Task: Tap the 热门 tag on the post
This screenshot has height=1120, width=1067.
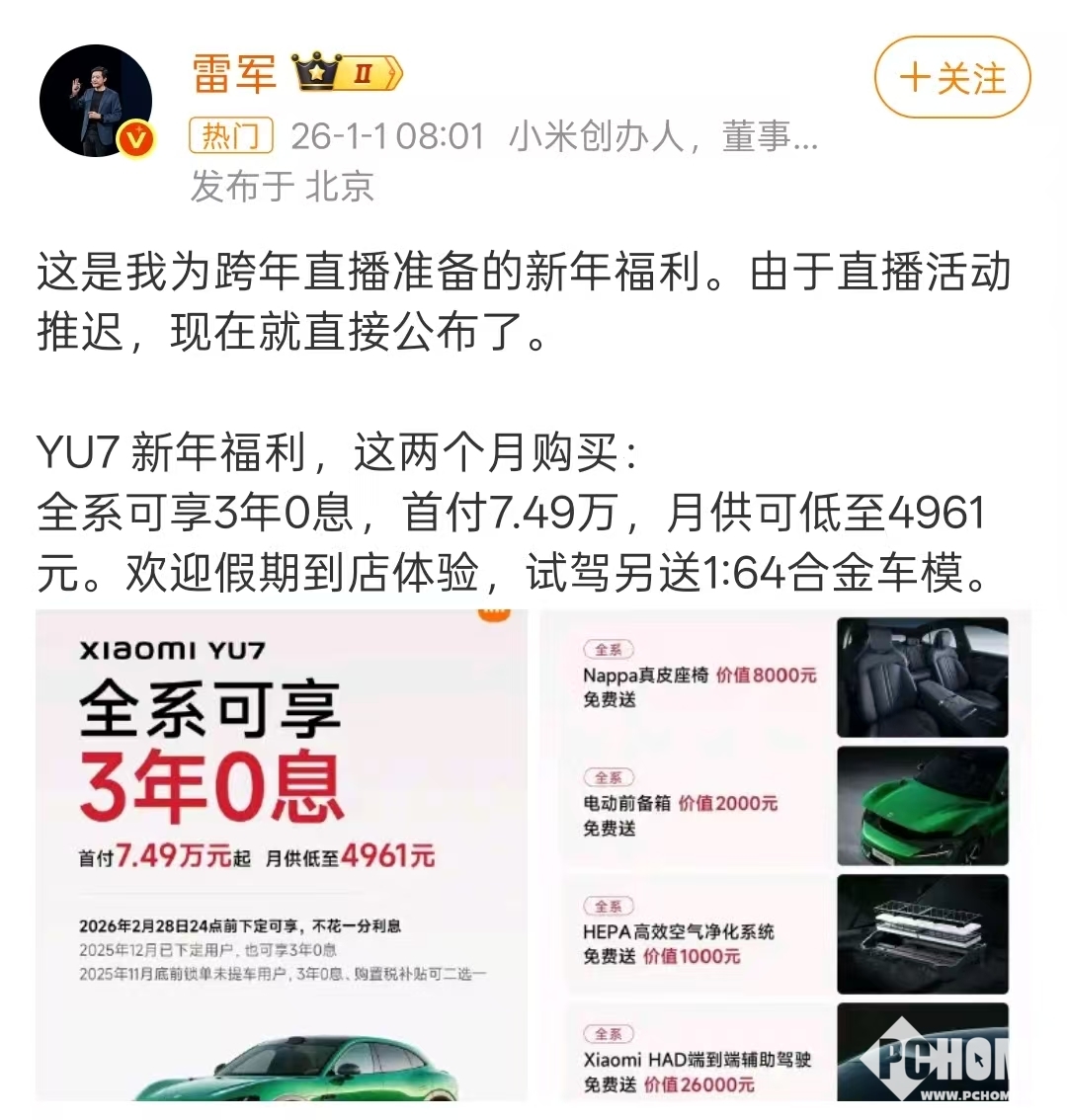Action: 230,136
